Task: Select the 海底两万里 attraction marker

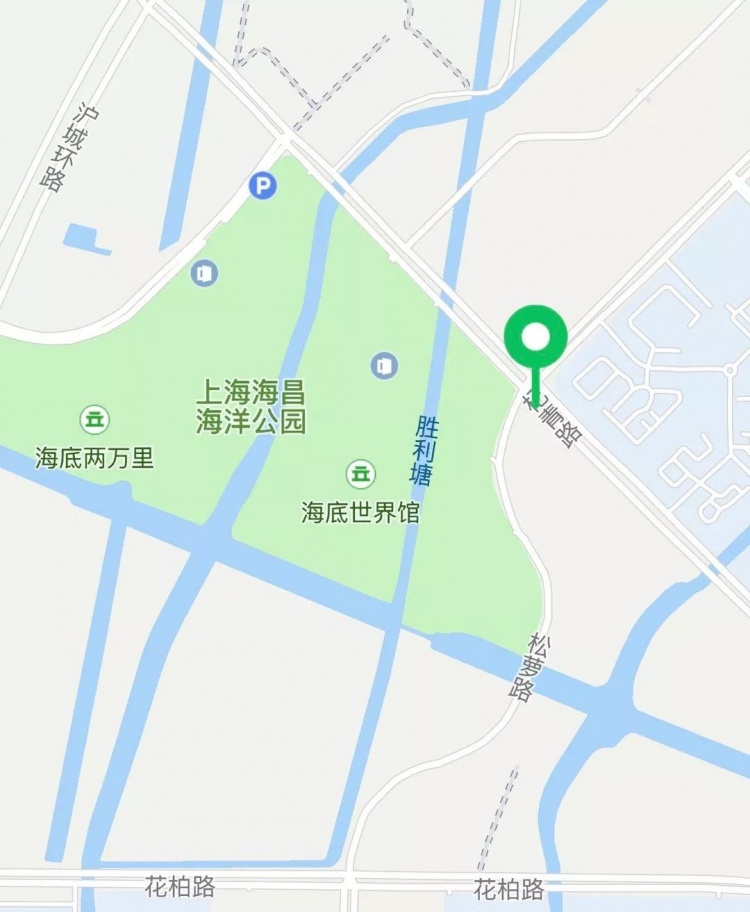Action: (x=95, y=418)
